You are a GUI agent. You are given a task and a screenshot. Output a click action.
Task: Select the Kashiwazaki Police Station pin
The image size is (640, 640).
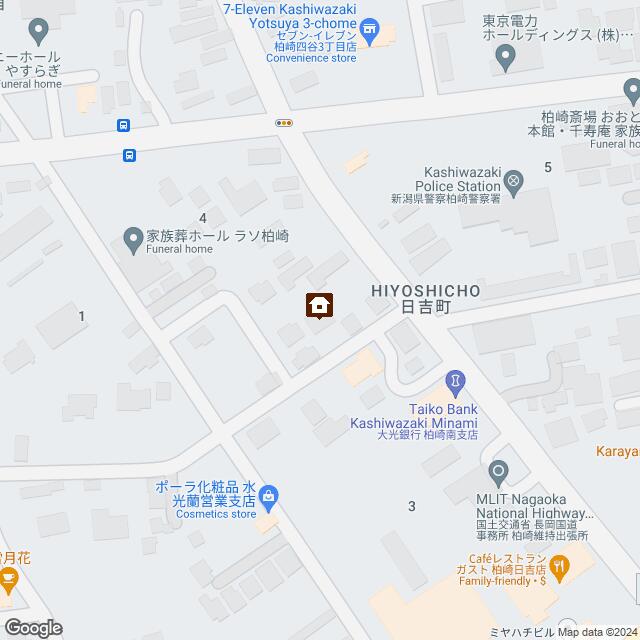(513, 181)
